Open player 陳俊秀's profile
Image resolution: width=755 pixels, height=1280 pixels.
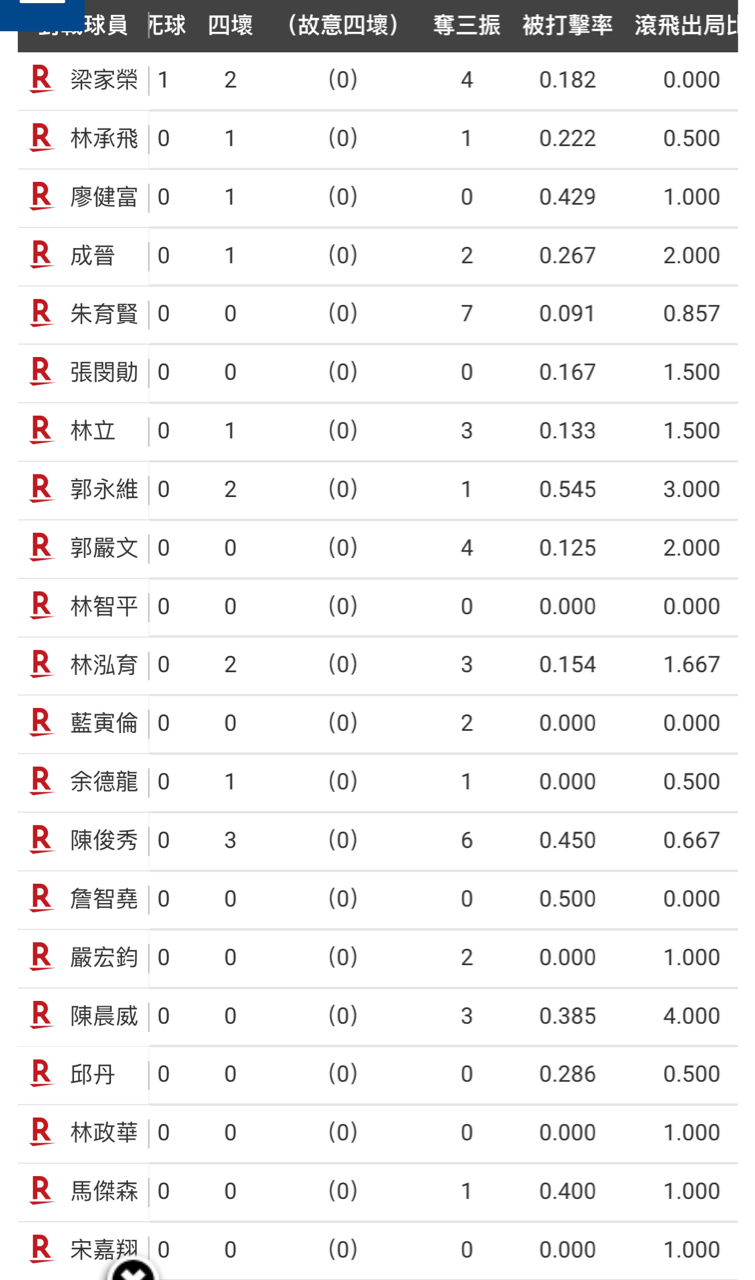click(x=104, y=840)
